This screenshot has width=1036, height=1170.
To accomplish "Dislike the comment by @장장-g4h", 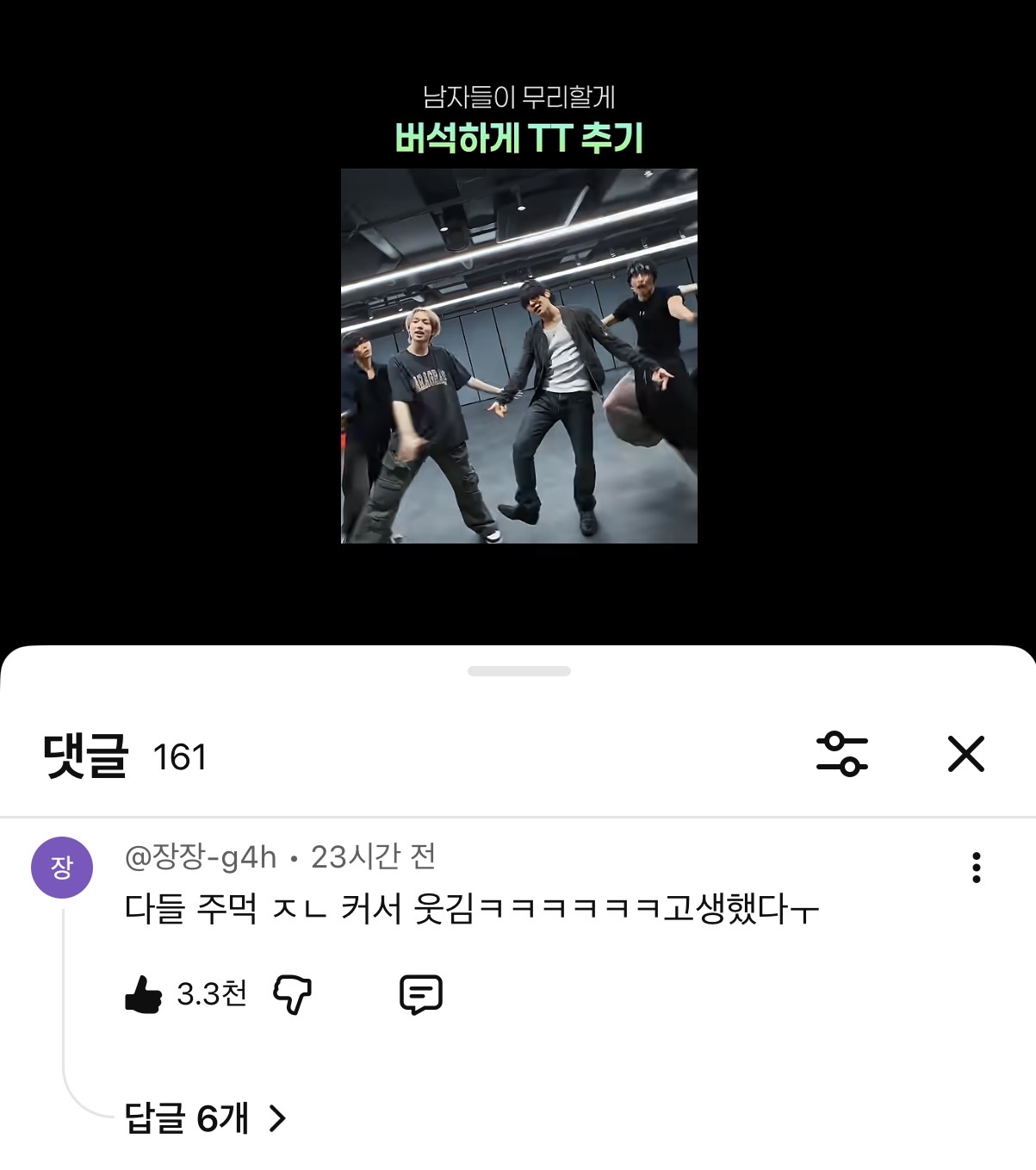I will [292, 995].
